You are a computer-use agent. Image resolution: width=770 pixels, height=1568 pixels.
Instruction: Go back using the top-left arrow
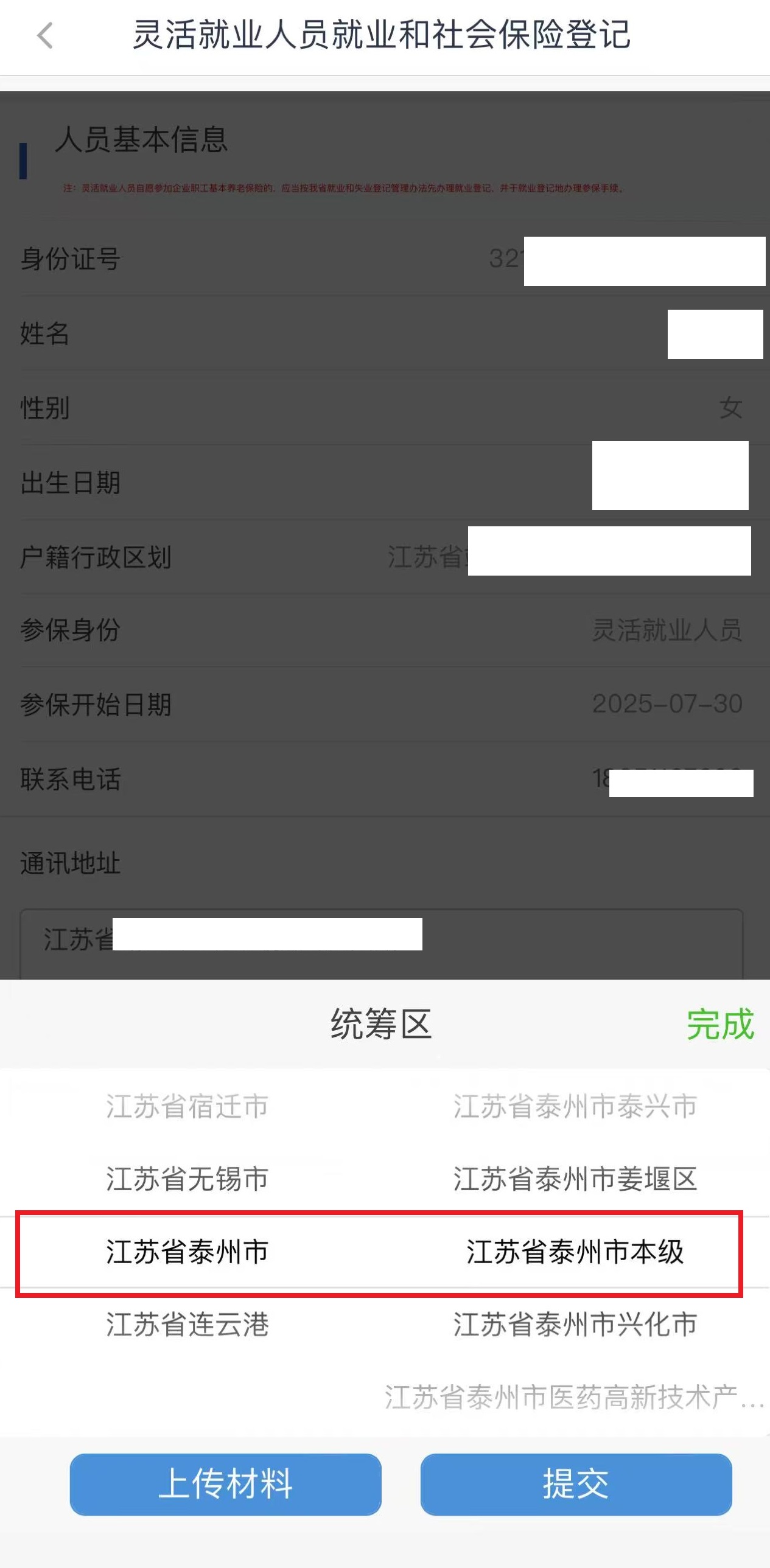(x=45, y=35)
